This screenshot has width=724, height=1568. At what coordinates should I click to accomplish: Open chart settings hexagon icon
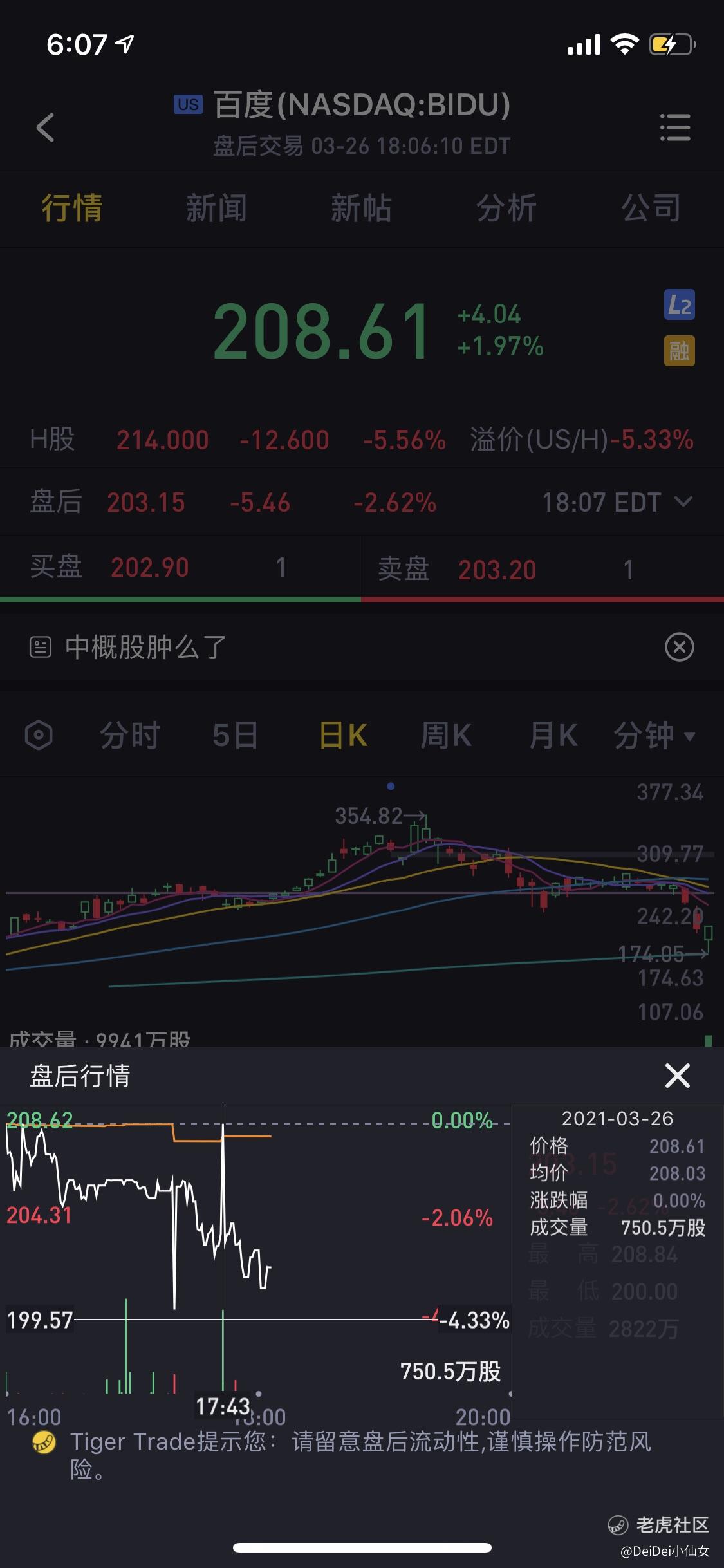[39, 735]
